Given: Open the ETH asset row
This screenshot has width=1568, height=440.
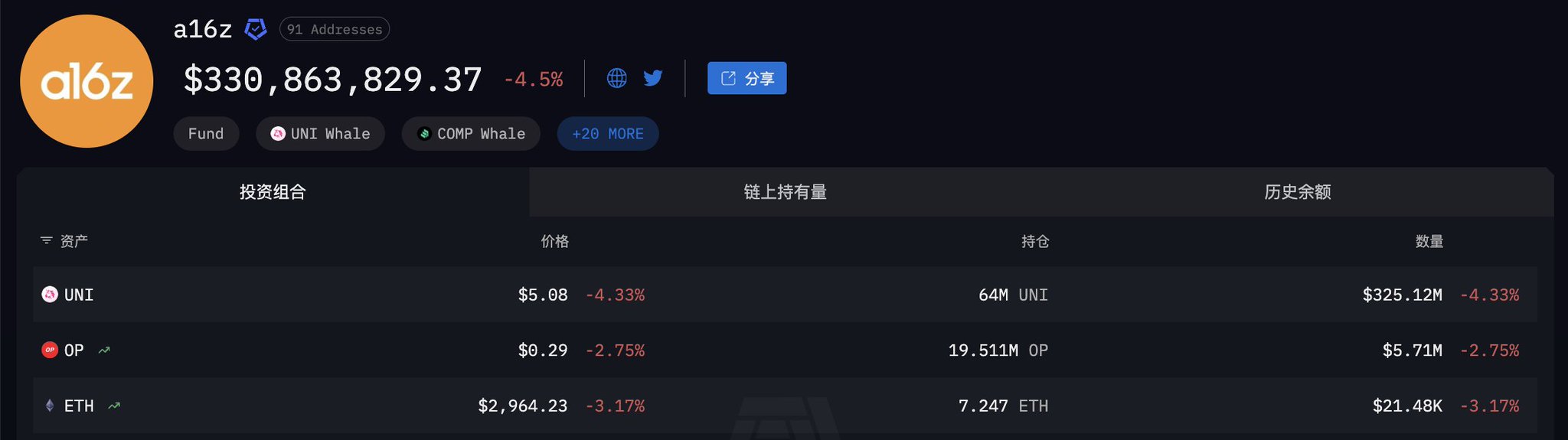Looking at the screenshot, I should tap(78, 406).
